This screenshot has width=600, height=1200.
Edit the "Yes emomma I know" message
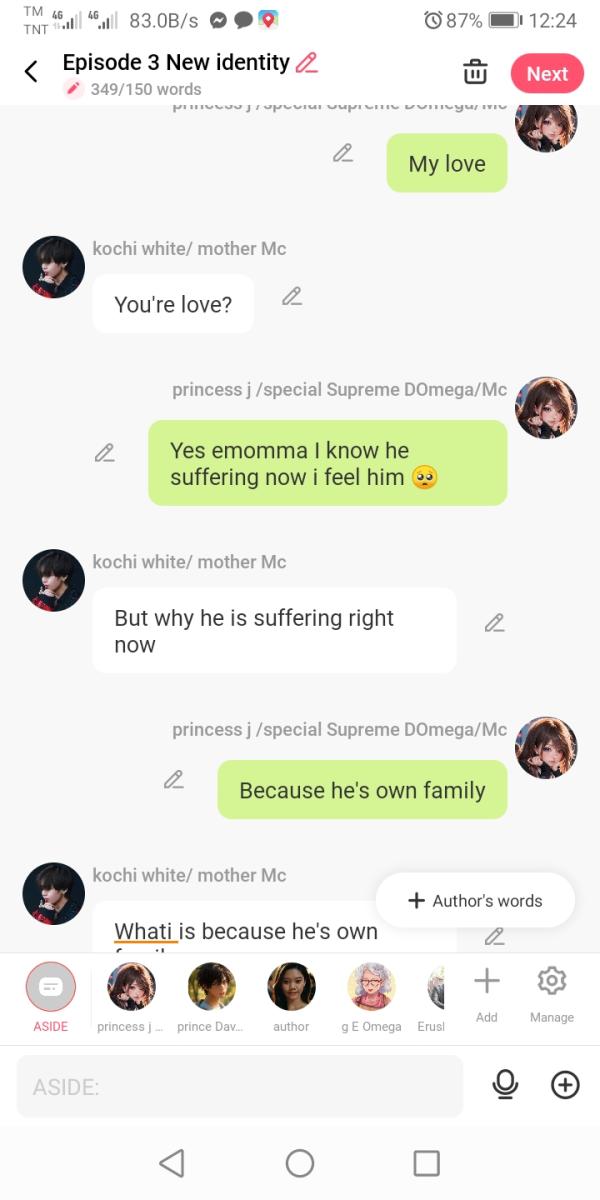[x=105, y=453]
